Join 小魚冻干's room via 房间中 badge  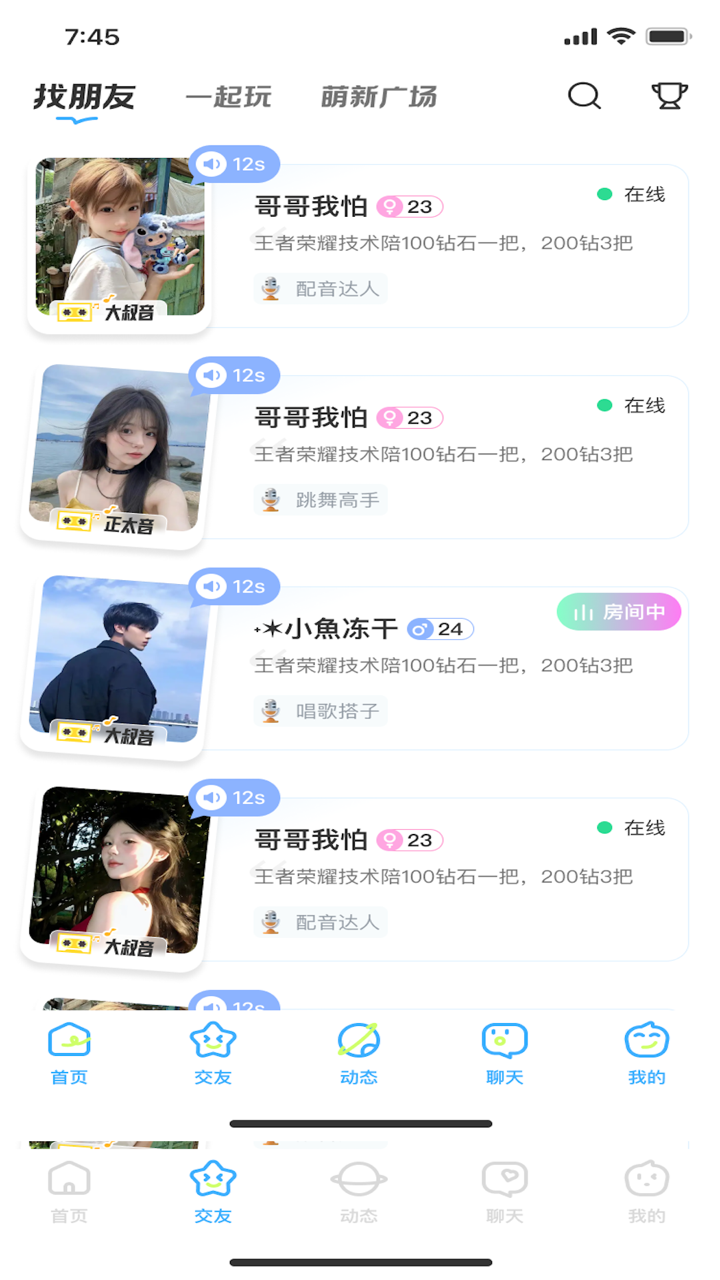pos(618,612)
